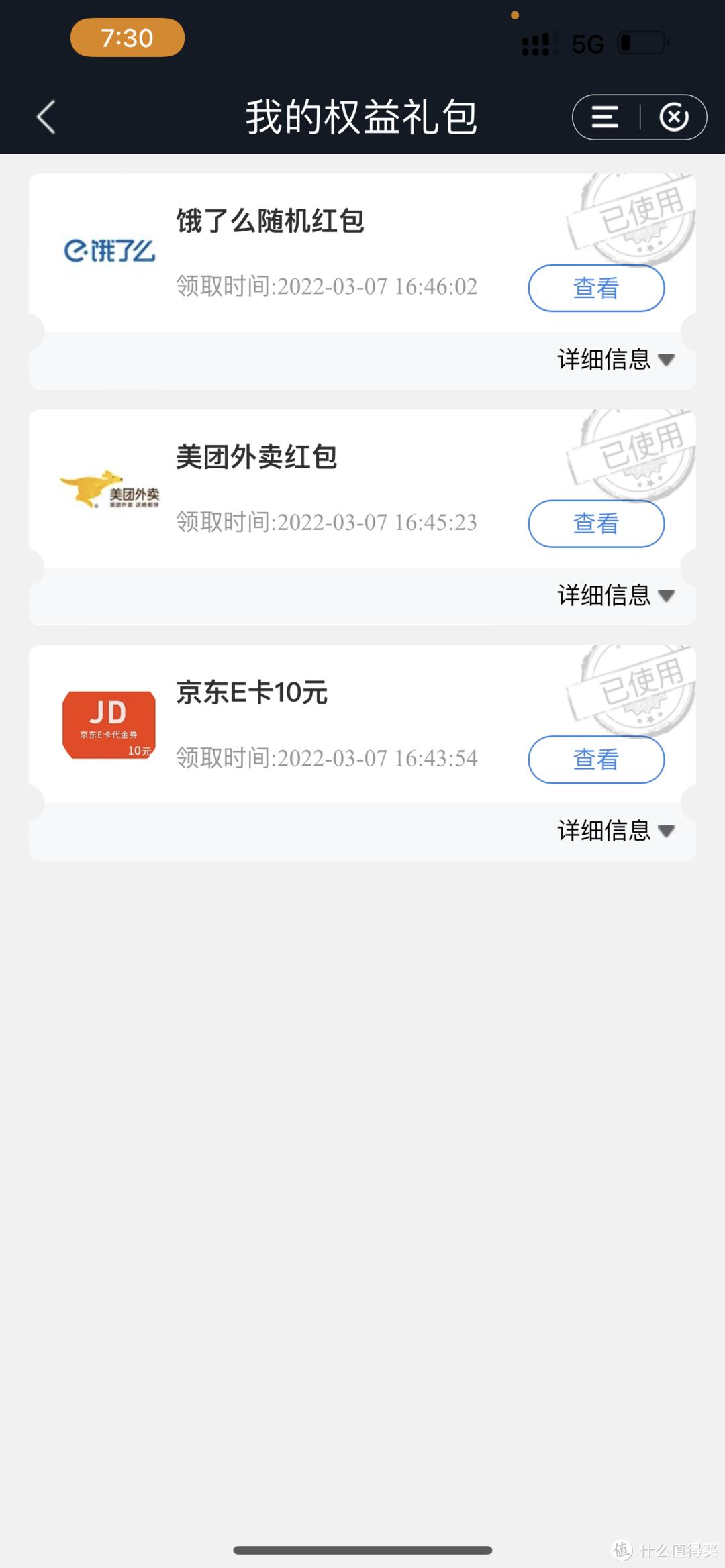Open the mini-program menu icon

[605, 117]
